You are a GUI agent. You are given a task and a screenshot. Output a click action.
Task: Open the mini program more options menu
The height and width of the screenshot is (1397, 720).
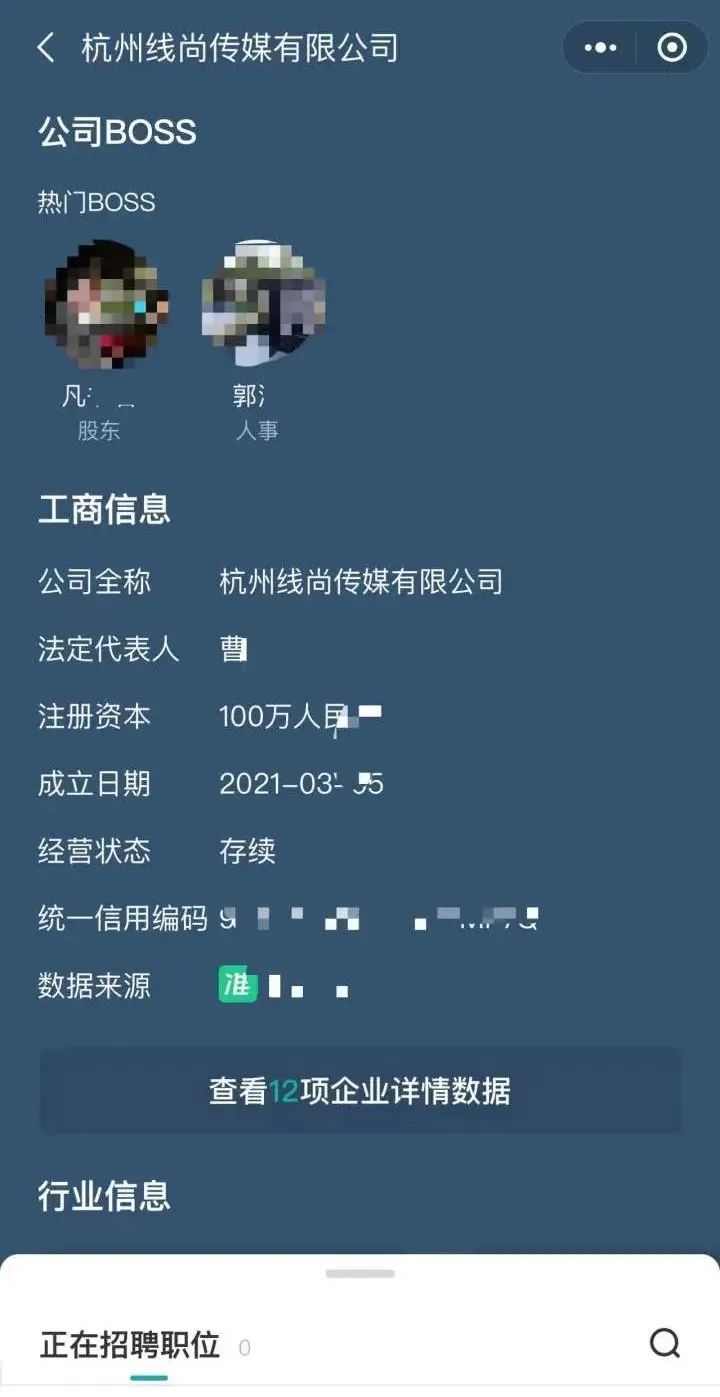click(600, 48)
